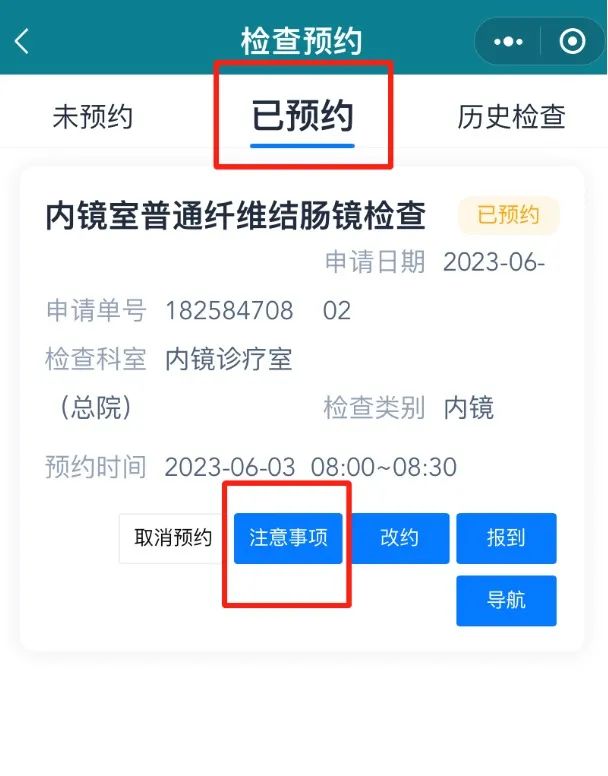
Task: Go back using the header arrow
Action: pos(23,42)
